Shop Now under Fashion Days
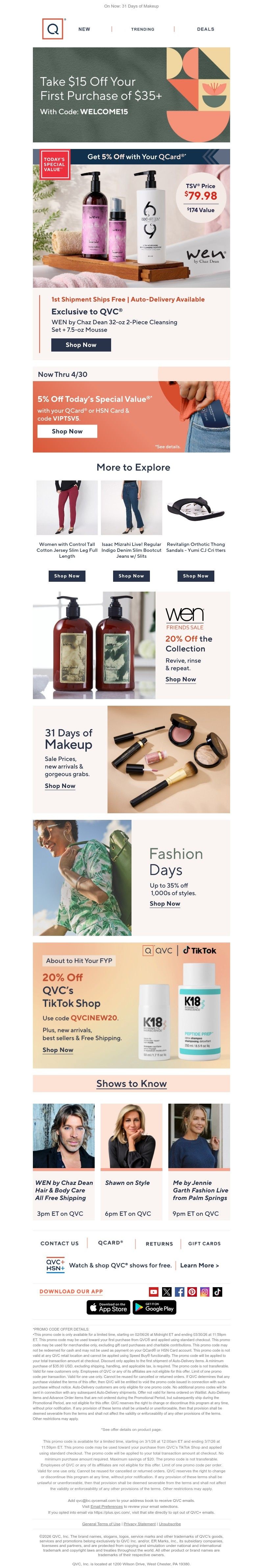 (x=164, y=903)
